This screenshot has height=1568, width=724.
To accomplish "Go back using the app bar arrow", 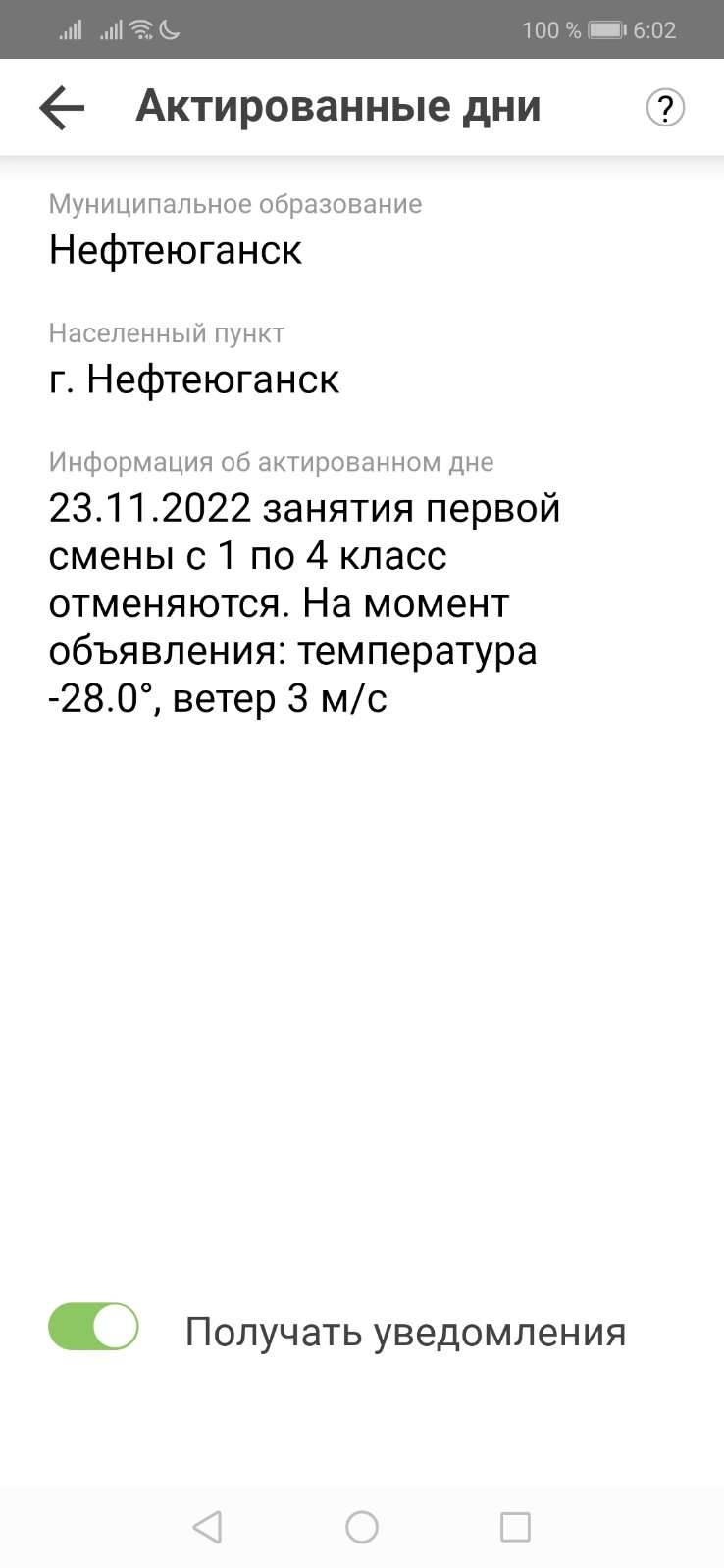I will click(62, 108).
